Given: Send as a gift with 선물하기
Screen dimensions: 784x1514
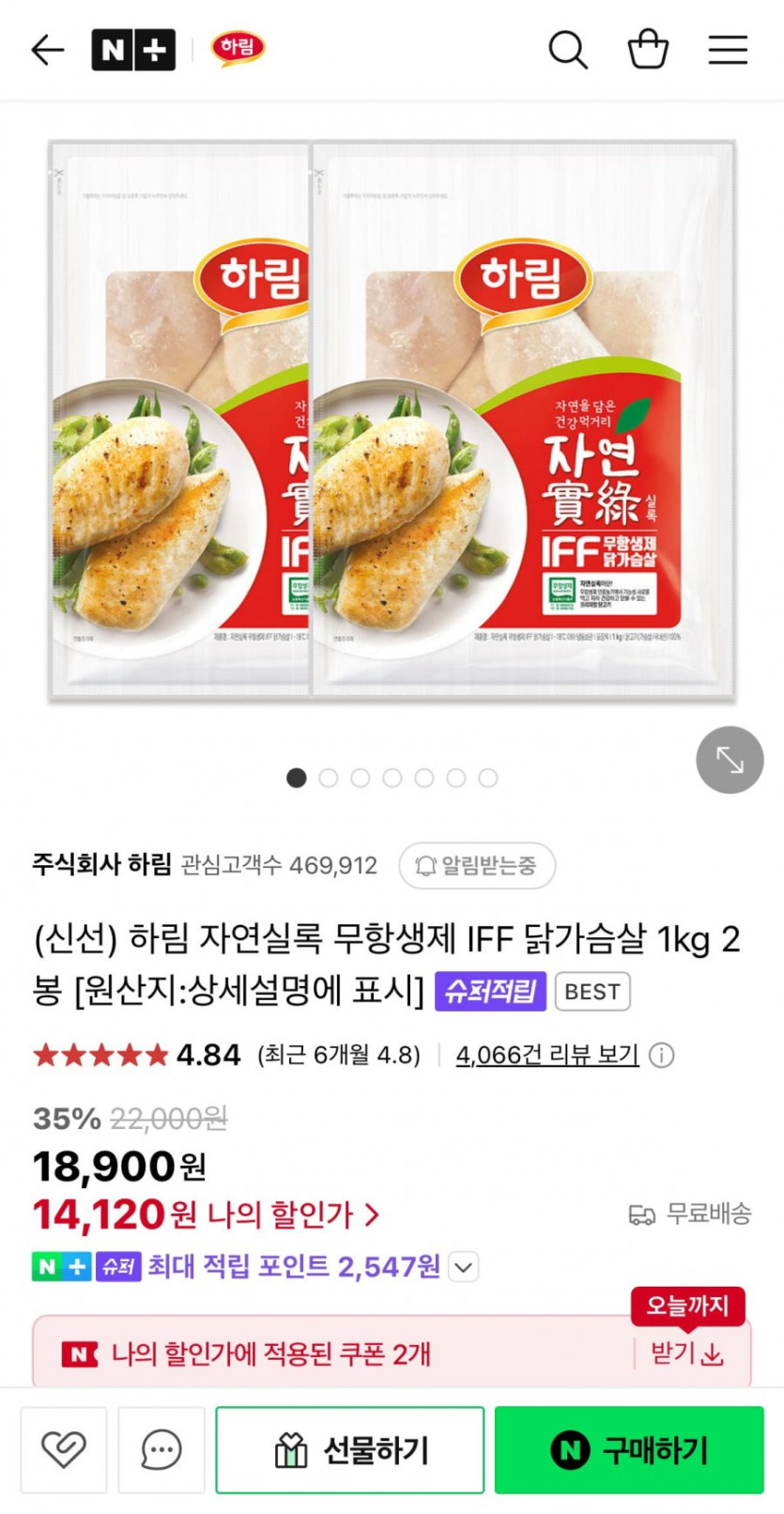Looking at the screenshot, I should click(350, 1449).
